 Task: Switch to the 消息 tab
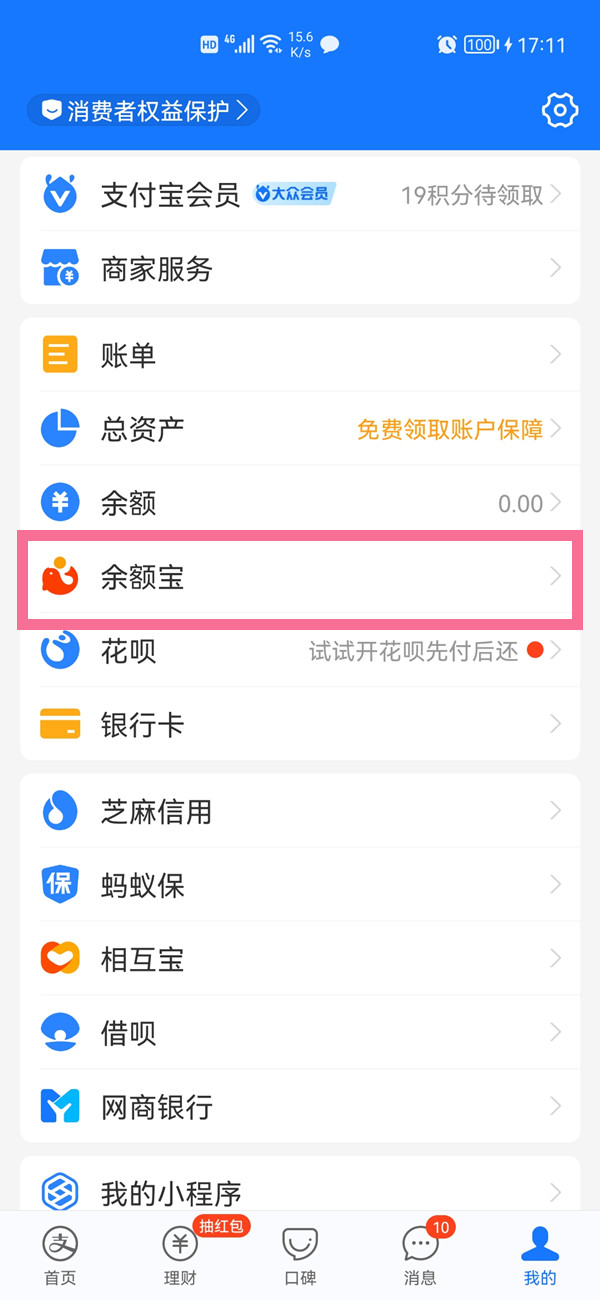point(420,1256)
